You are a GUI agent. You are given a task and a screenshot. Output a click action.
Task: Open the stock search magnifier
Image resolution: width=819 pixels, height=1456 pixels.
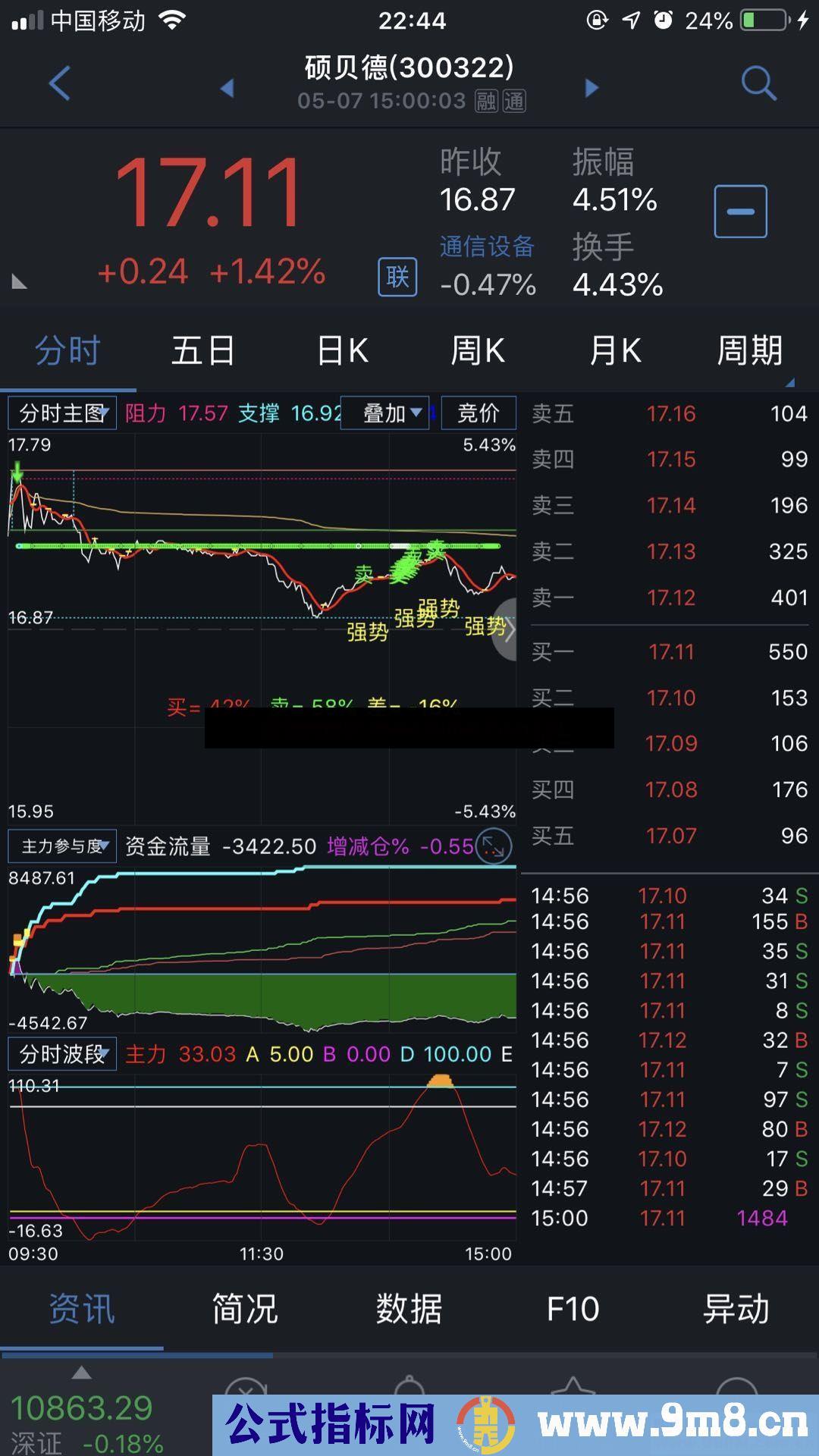point(758,83)
